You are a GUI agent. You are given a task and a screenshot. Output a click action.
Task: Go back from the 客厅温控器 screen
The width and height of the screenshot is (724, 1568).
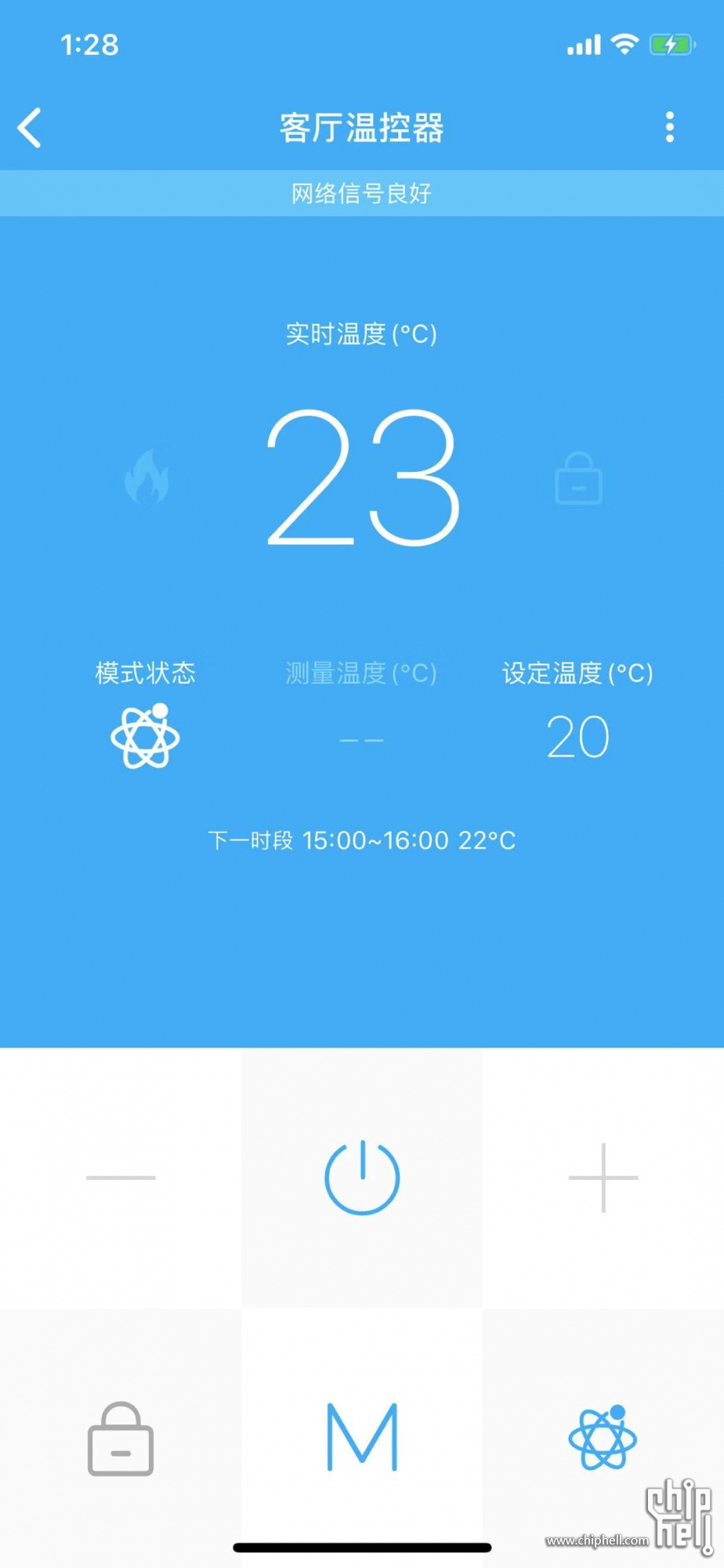pos(30,128)
